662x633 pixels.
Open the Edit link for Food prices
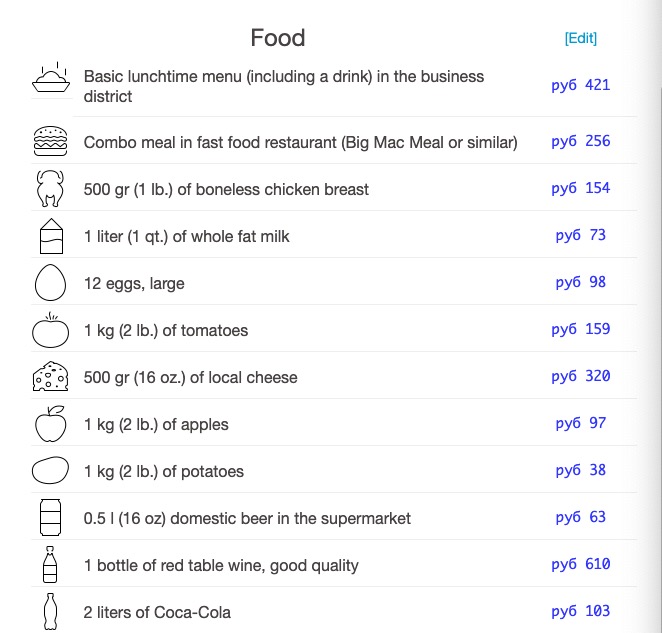point(580,39)
